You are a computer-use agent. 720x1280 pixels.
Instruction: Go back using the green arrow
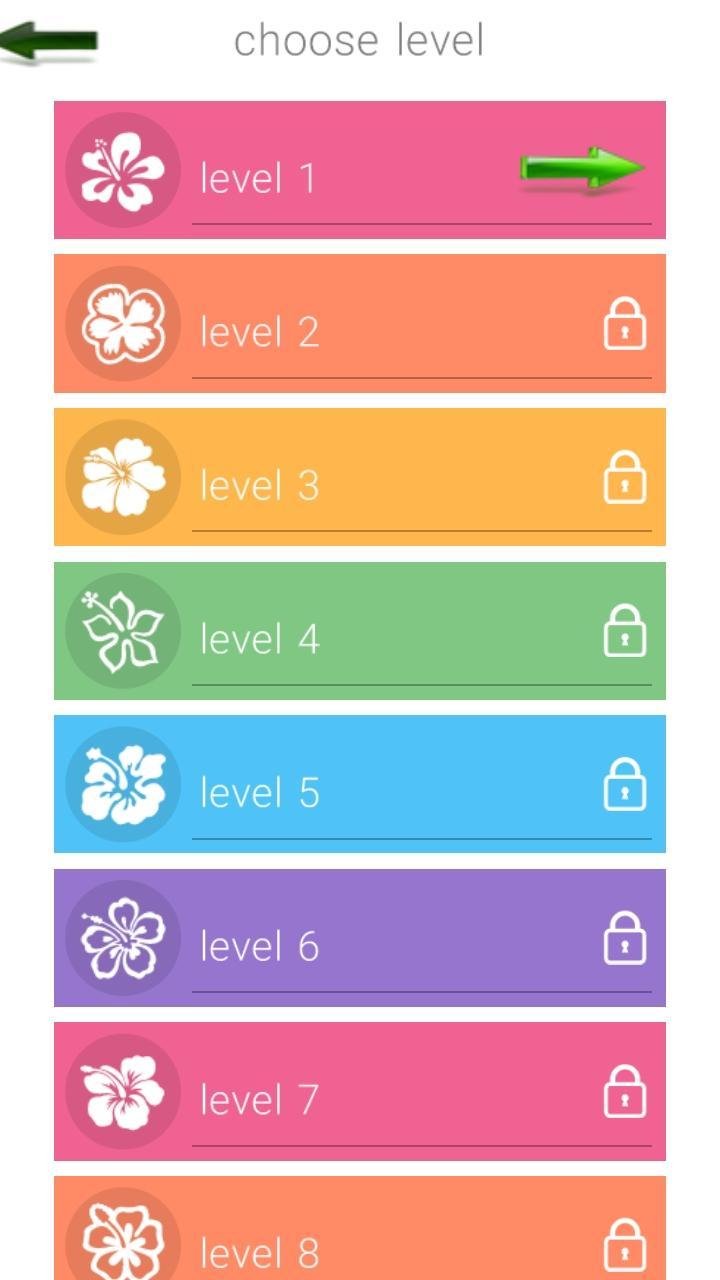click(50, 42)
